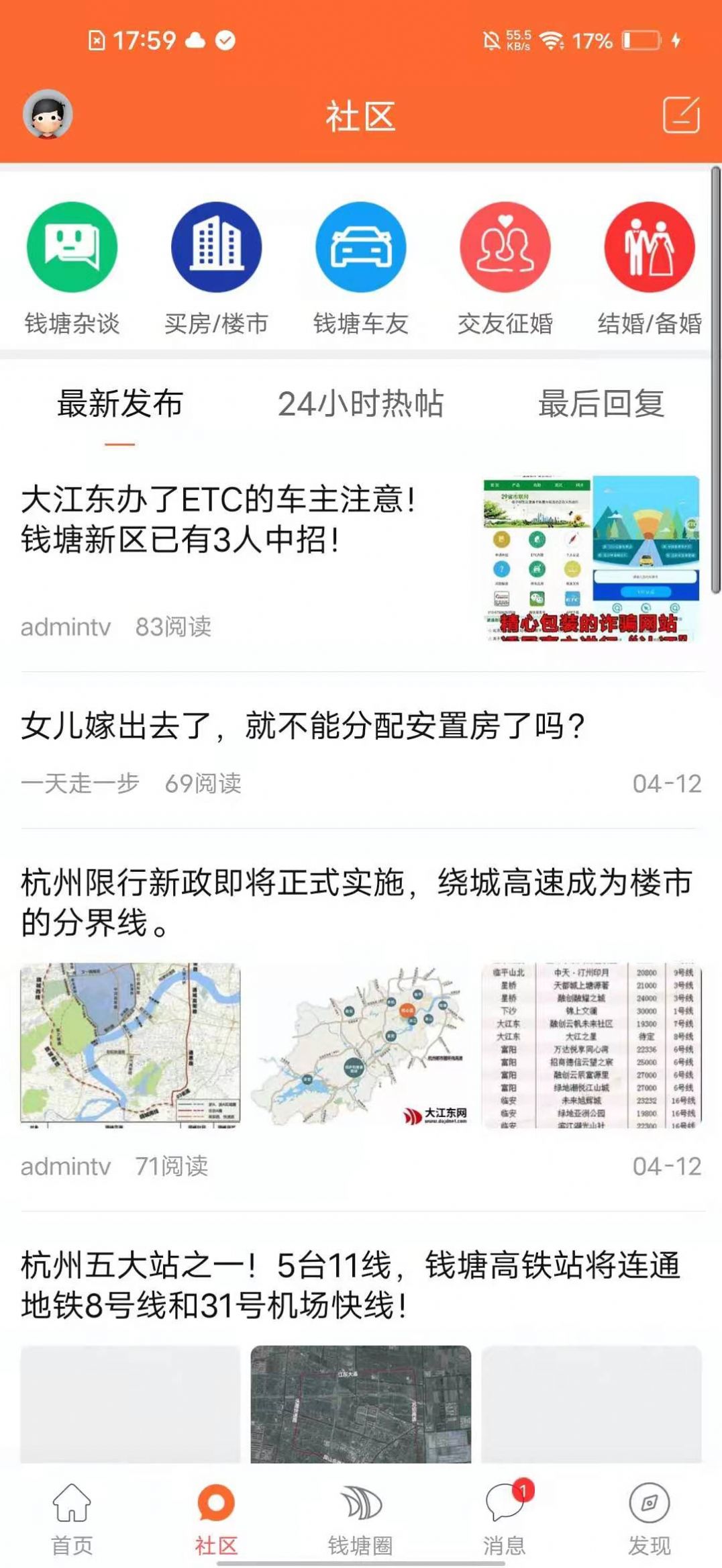Switch to the 钱塘圈 tab
Image resolution: width=722 pixels, height=1568 pixels.
click(360, 1518)
